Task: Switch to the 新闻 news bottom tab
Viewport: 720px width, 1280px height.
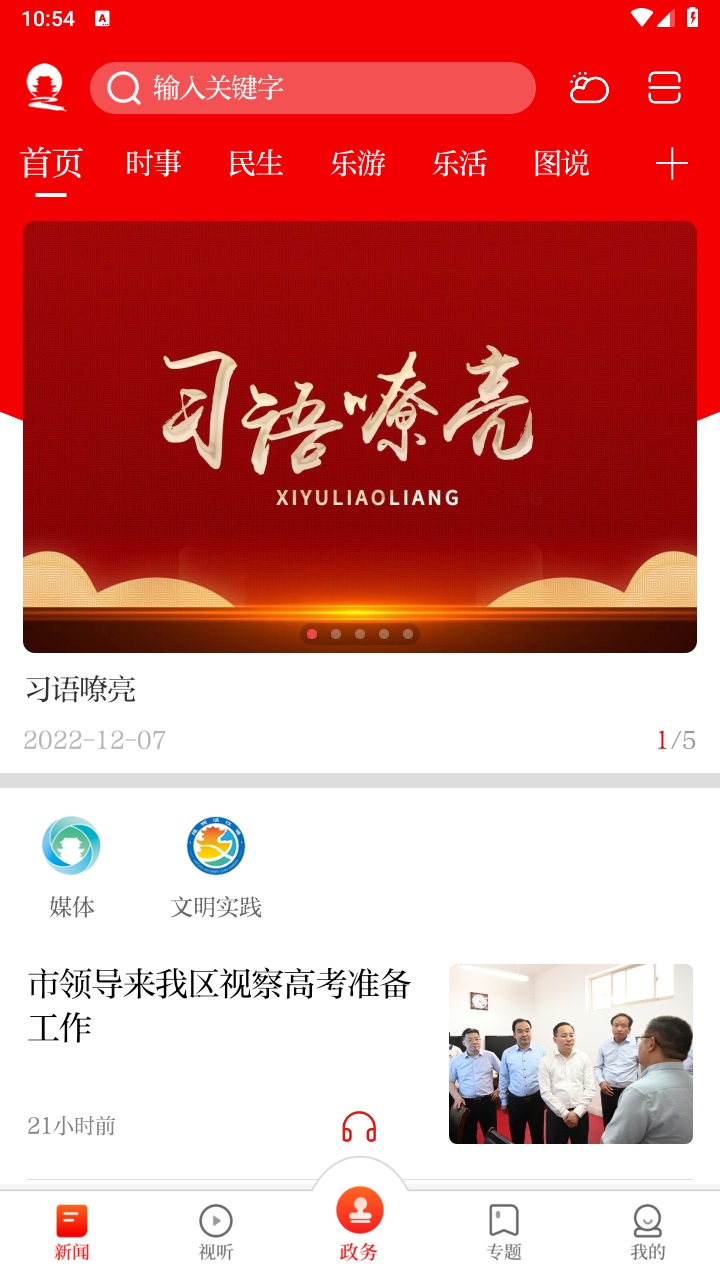Action: 71,1228
